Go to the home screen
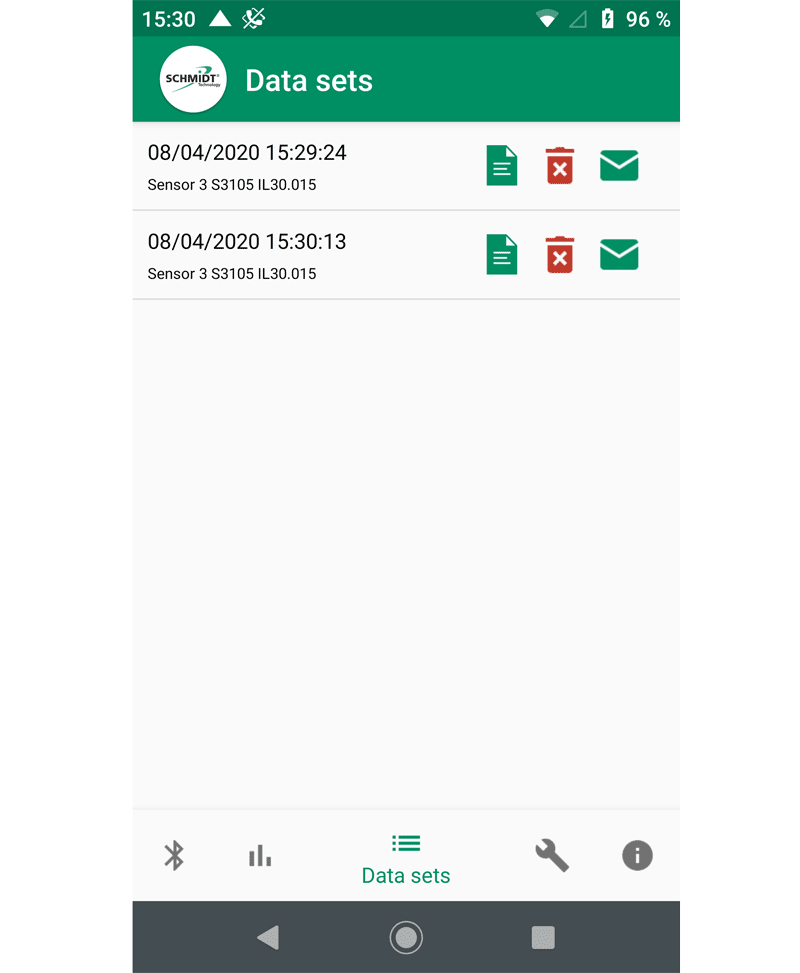Screen dimensions: 800x973 (406, 937)
